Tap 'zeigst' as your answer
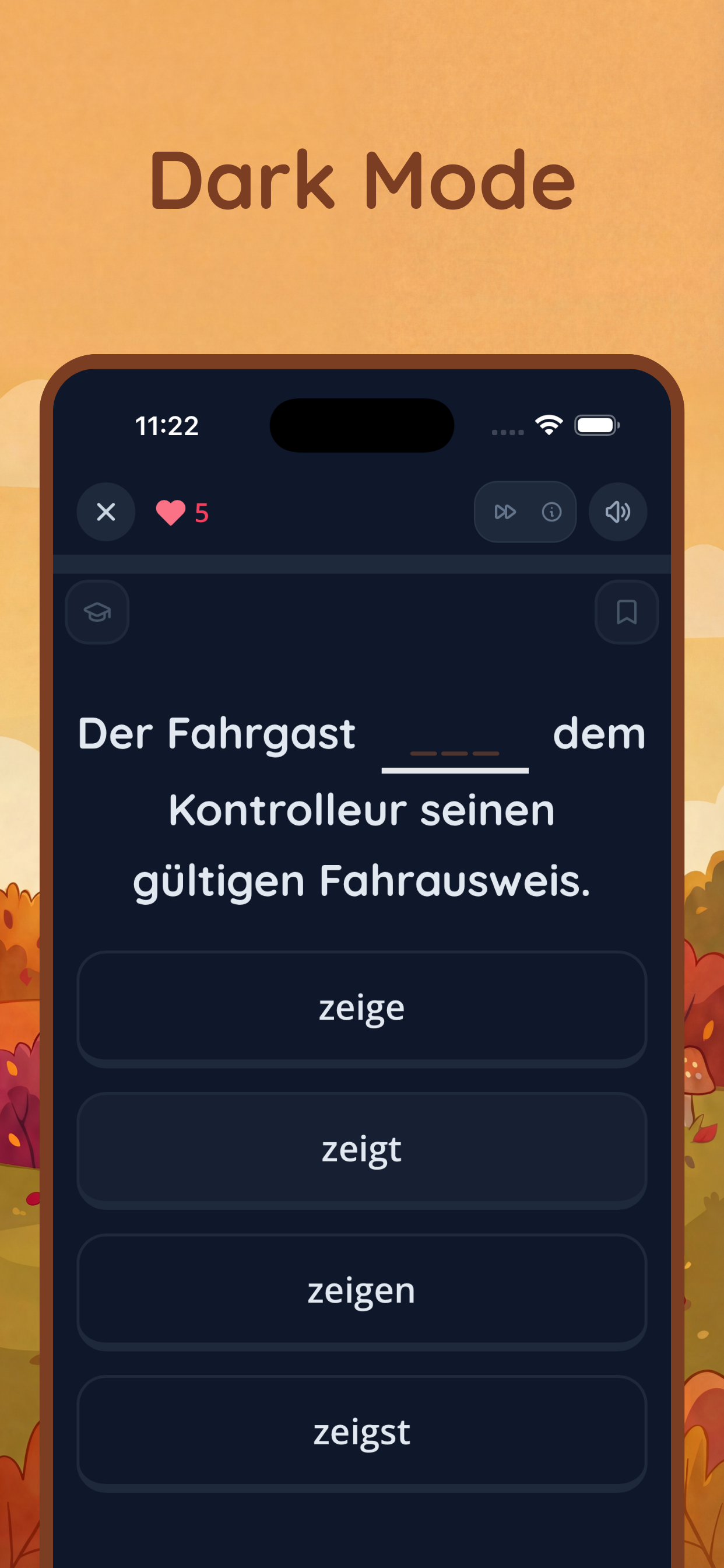Screen dimensions: 724x1568 [361, 1431]
